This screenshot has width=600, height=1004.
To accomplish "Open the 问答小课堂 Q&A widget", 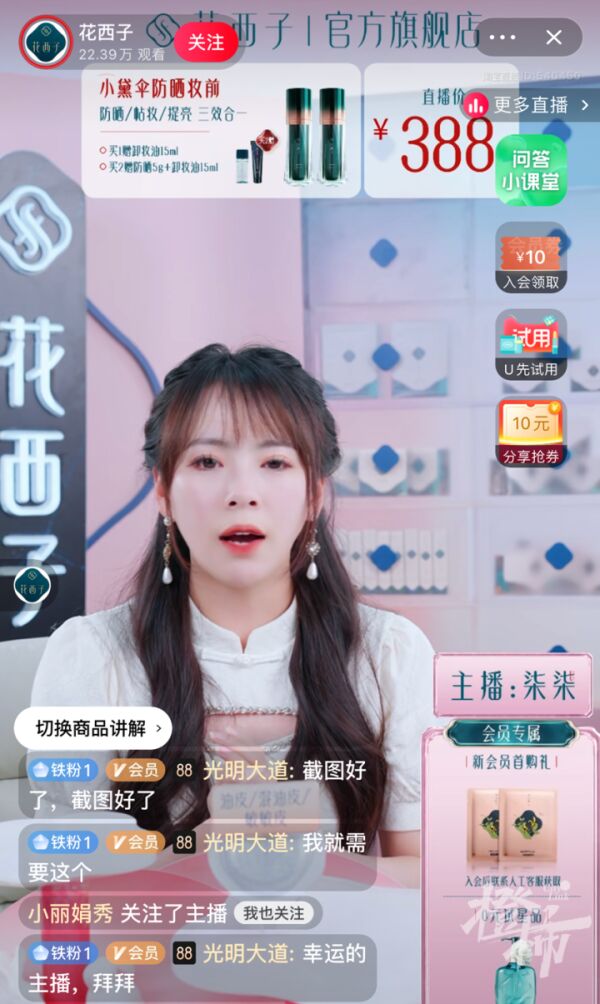I will coord(531,170).
